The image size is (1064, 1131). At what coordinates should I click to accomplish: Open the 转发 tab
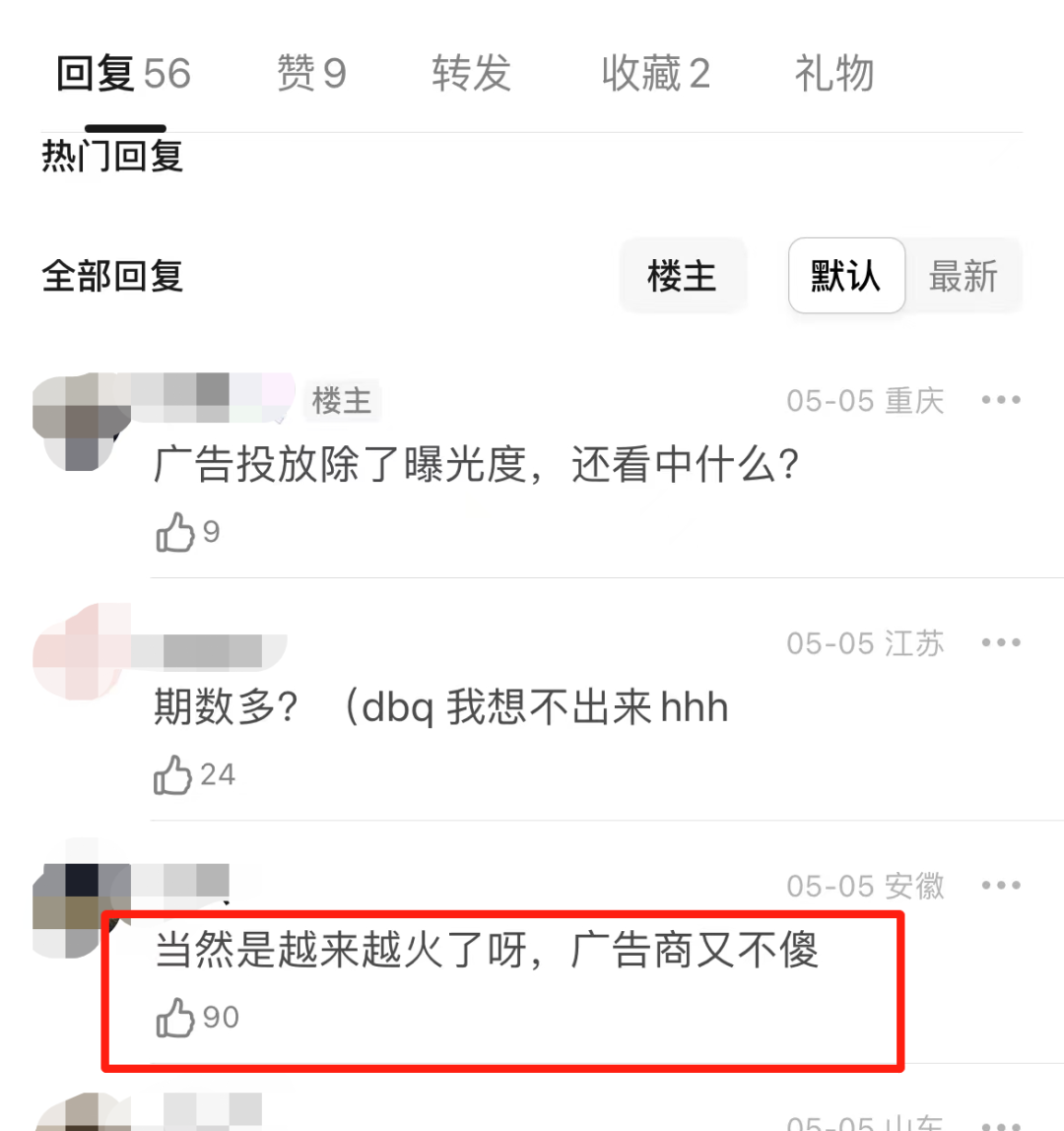tap(471, 74)
